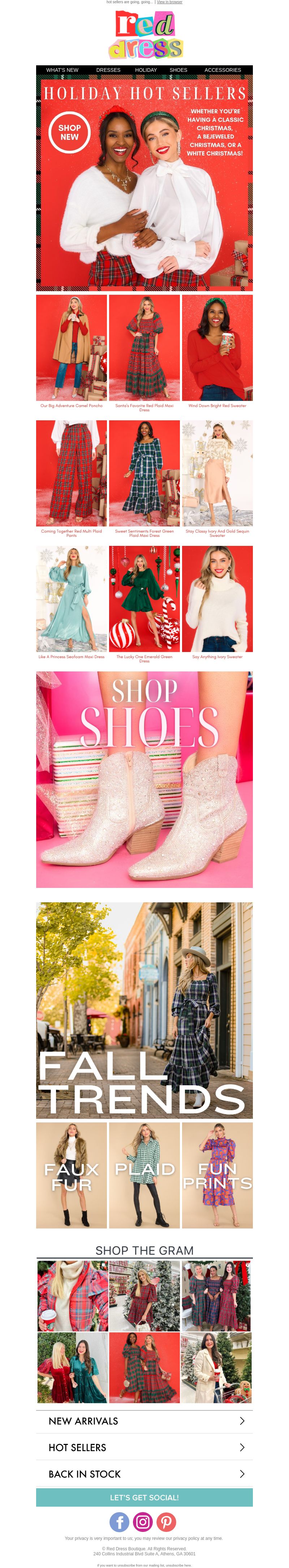View Like A Princess Seafoam Maxi Dress
Viewport: 289px width, 1568px height.
71,599
